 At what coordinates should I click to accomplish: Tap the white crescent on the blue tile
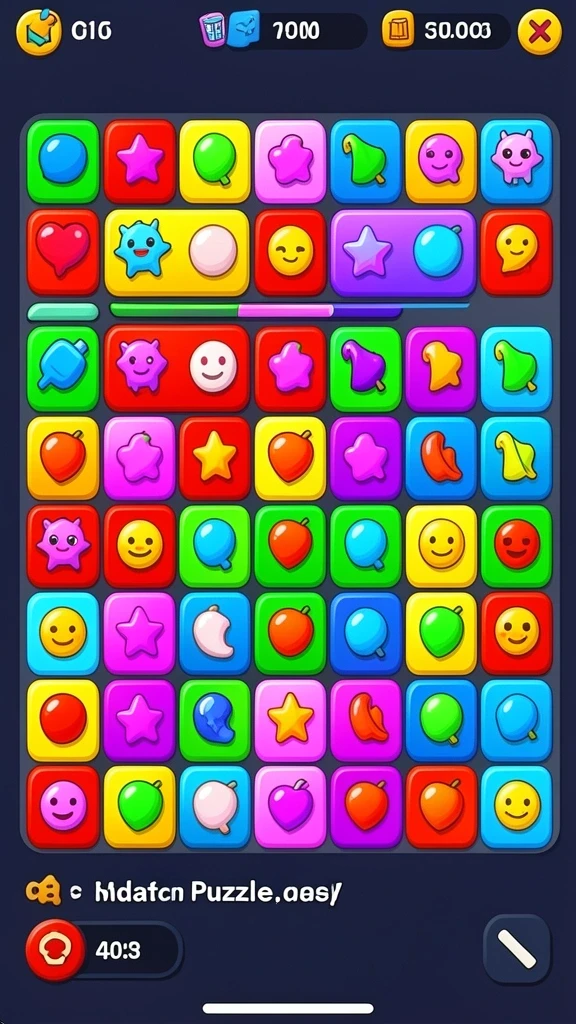coord(214,633)
